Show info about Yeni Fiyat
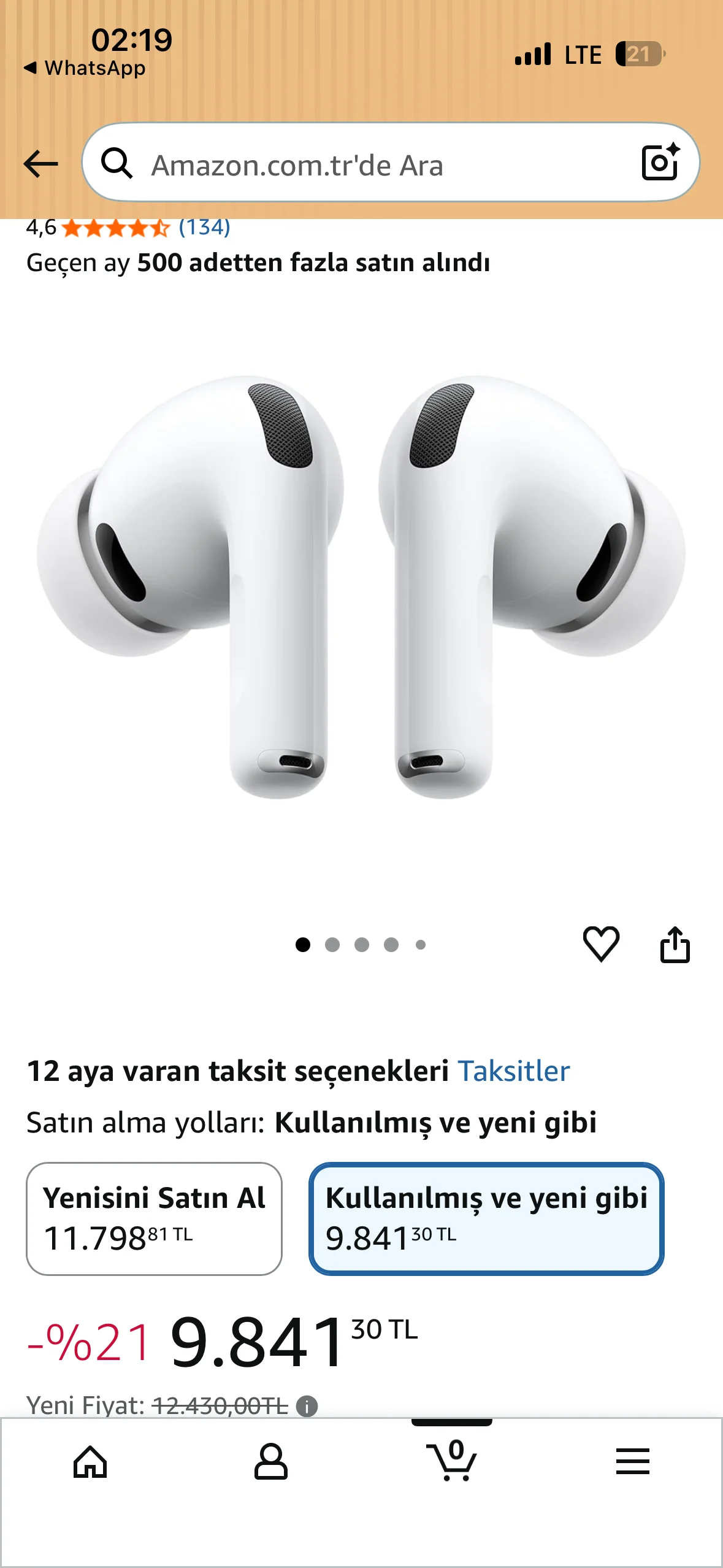This screenshot has width=723, height=1568. 307,1405
